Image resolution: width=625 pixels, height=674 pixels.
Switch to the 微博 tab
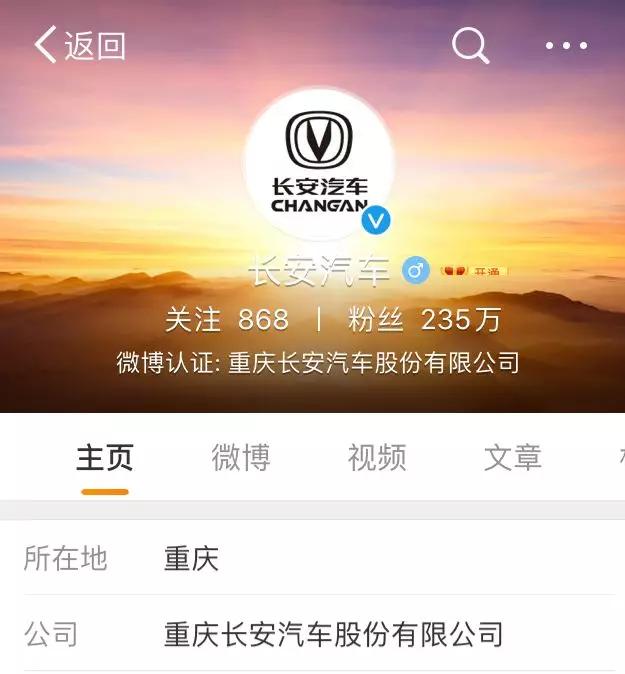tap(241, 458)
